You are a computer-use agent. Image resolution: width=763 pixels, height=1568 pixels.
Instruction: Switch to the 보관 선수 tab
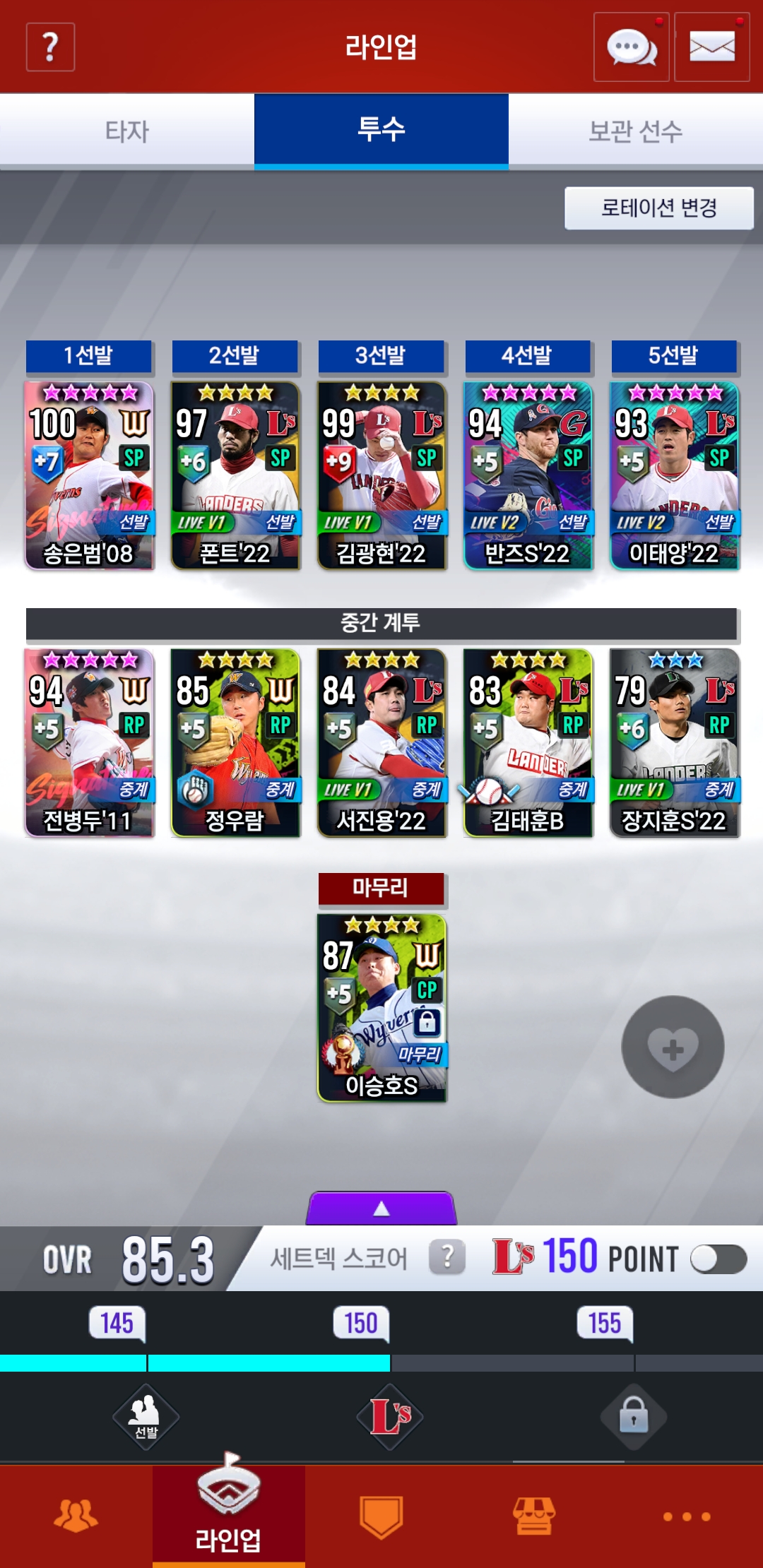(x=636, y=131)
